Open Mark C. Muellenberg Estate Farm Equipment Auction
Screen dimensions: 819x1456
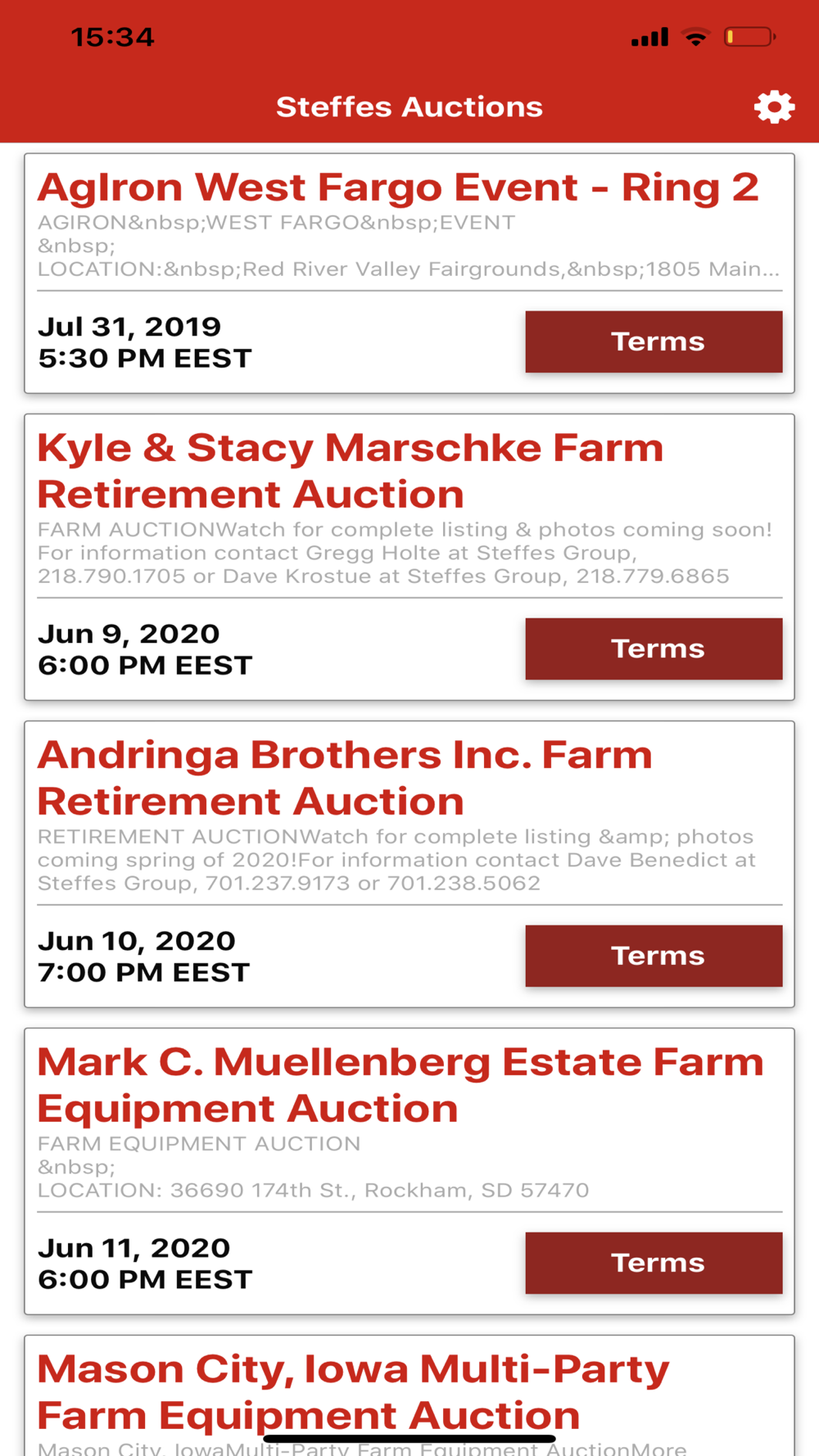tap(400, 1085)
